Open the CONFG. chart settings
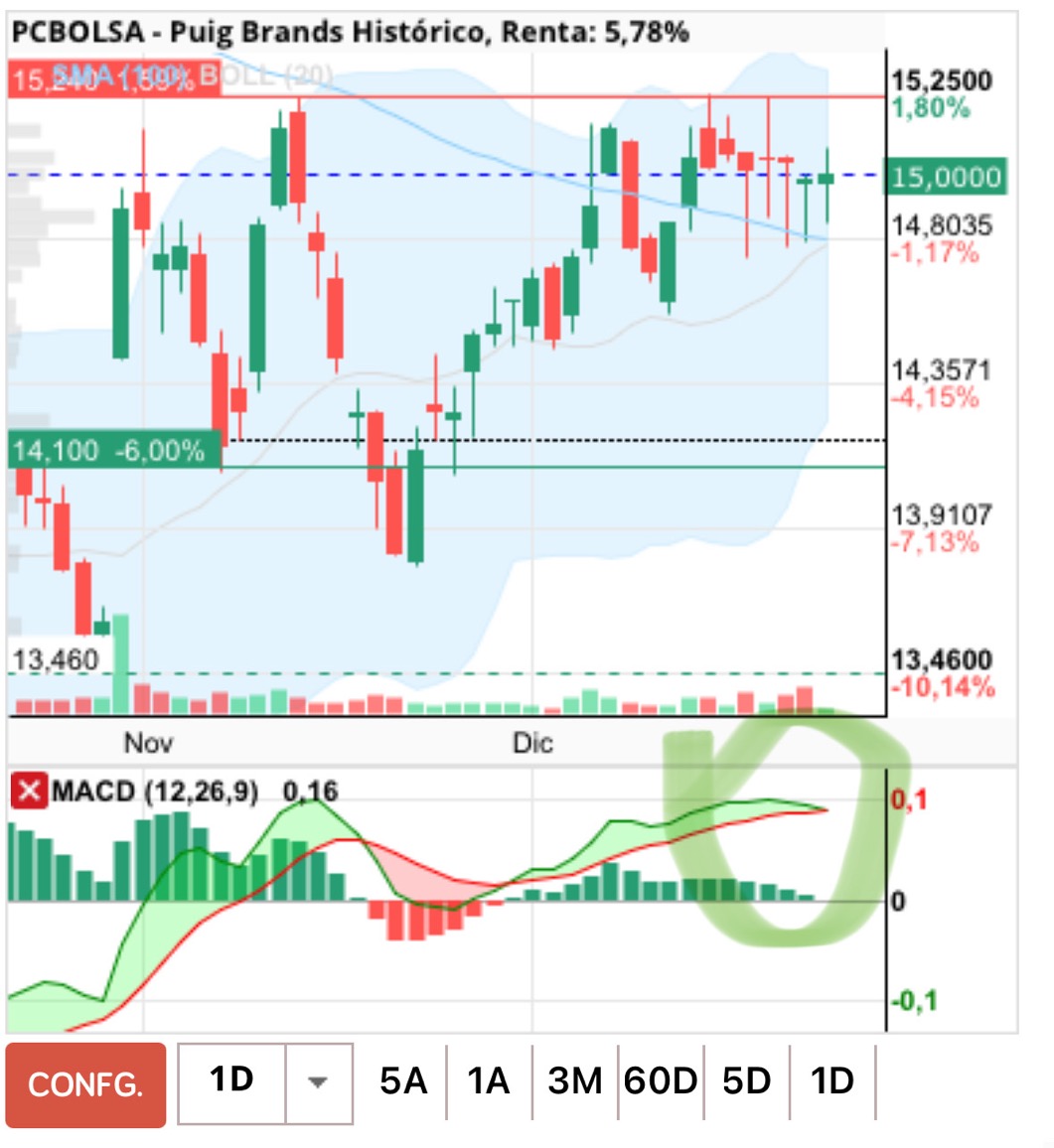This screenshot has height=1148, width=1054. click(x=85, y=1084)
